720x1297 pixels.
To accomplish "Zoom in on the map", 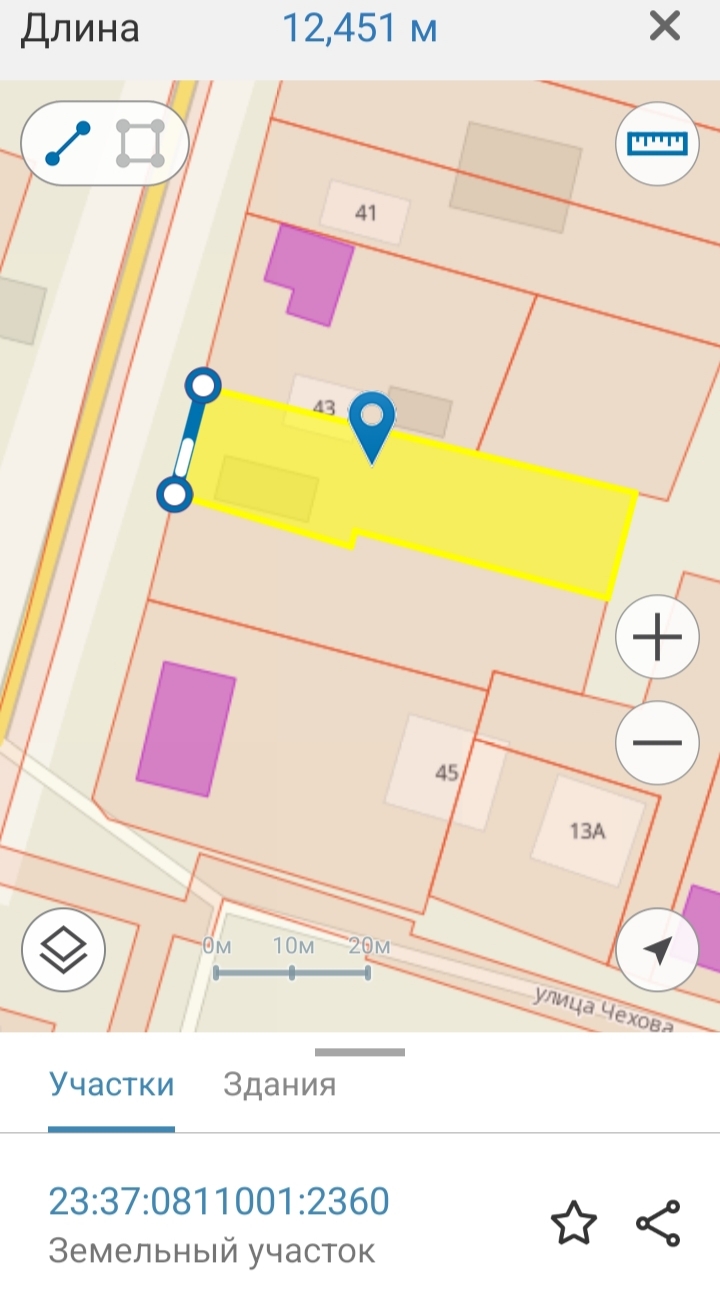I will click(x=657, y=638).
